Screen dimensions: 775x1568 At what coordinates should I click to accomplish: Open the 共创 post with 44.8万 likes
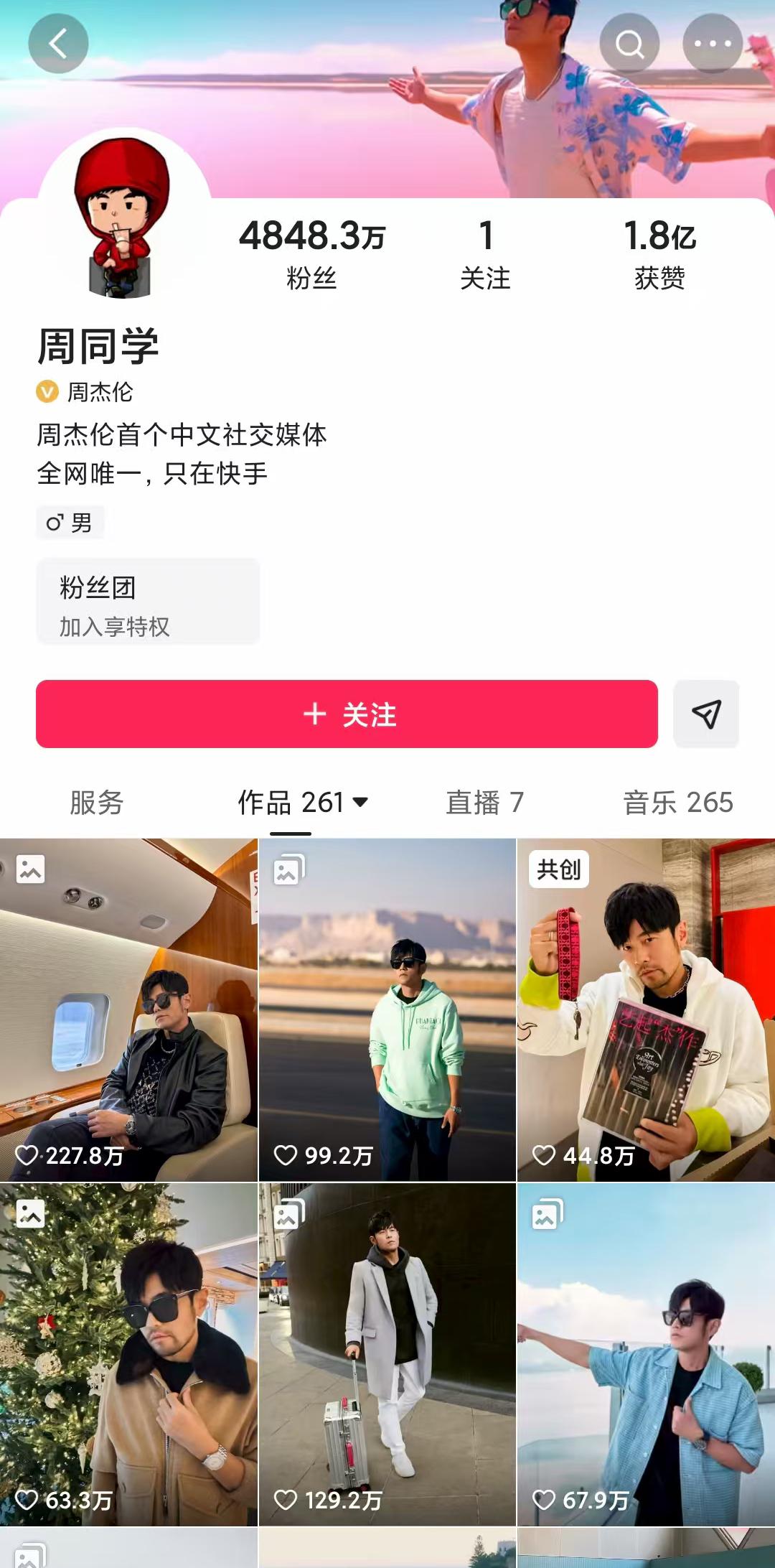(645, 1009)
